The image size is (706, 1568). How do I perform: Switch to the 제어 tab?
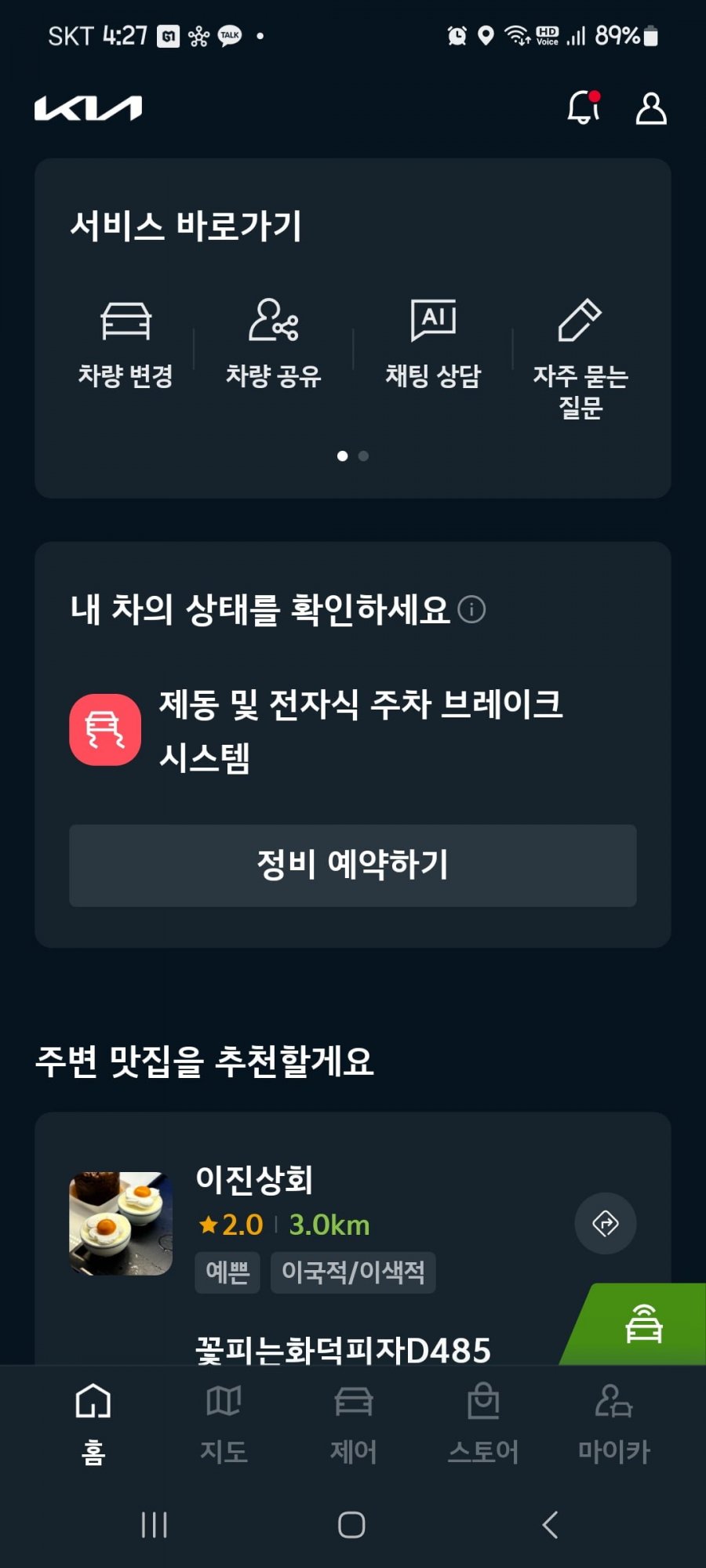[353, 1423]
